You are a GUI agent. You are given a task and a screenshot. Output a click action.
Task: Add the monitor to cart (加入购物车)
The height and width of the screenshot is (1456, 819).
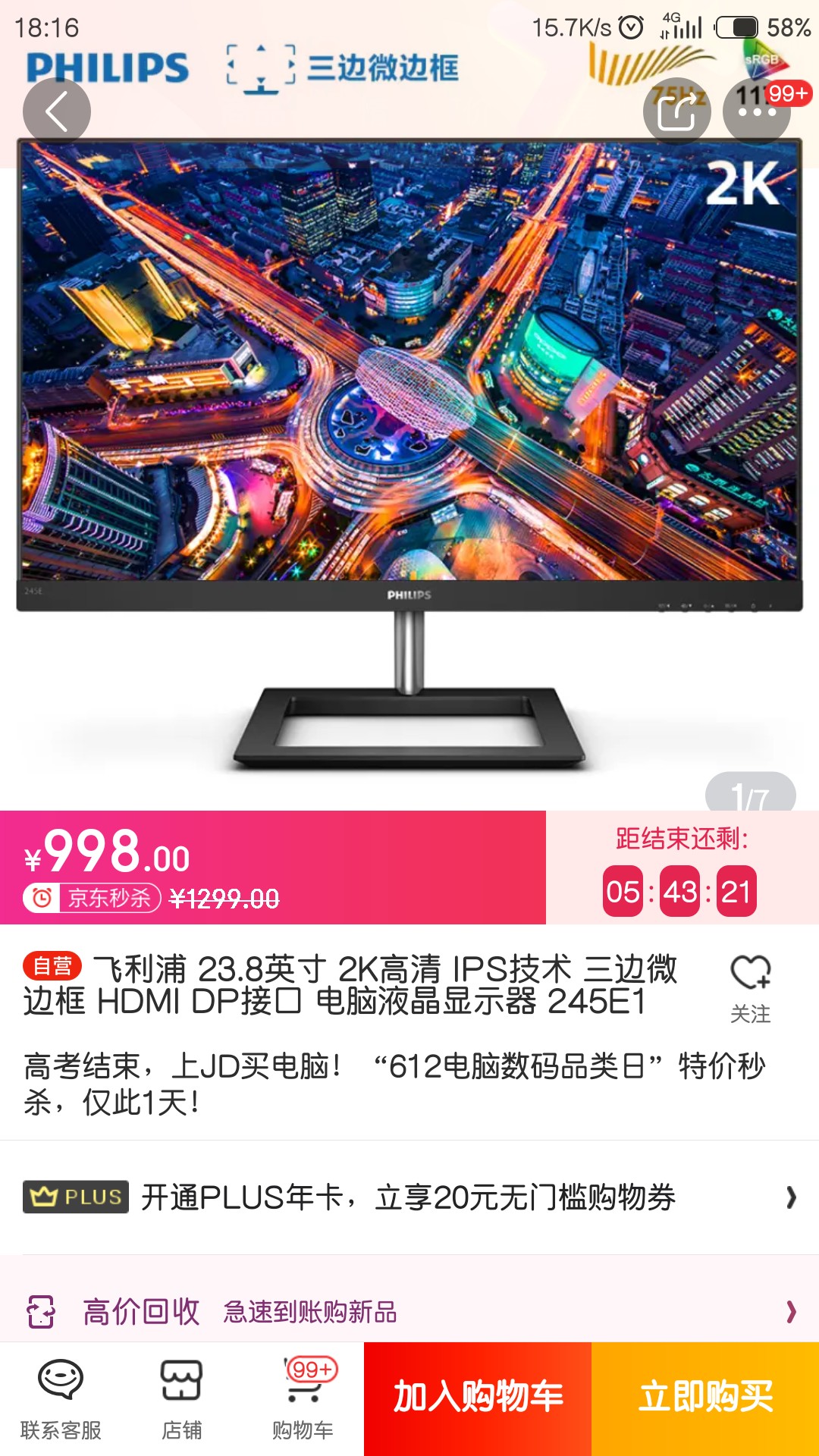click(x=478, y=1398)
